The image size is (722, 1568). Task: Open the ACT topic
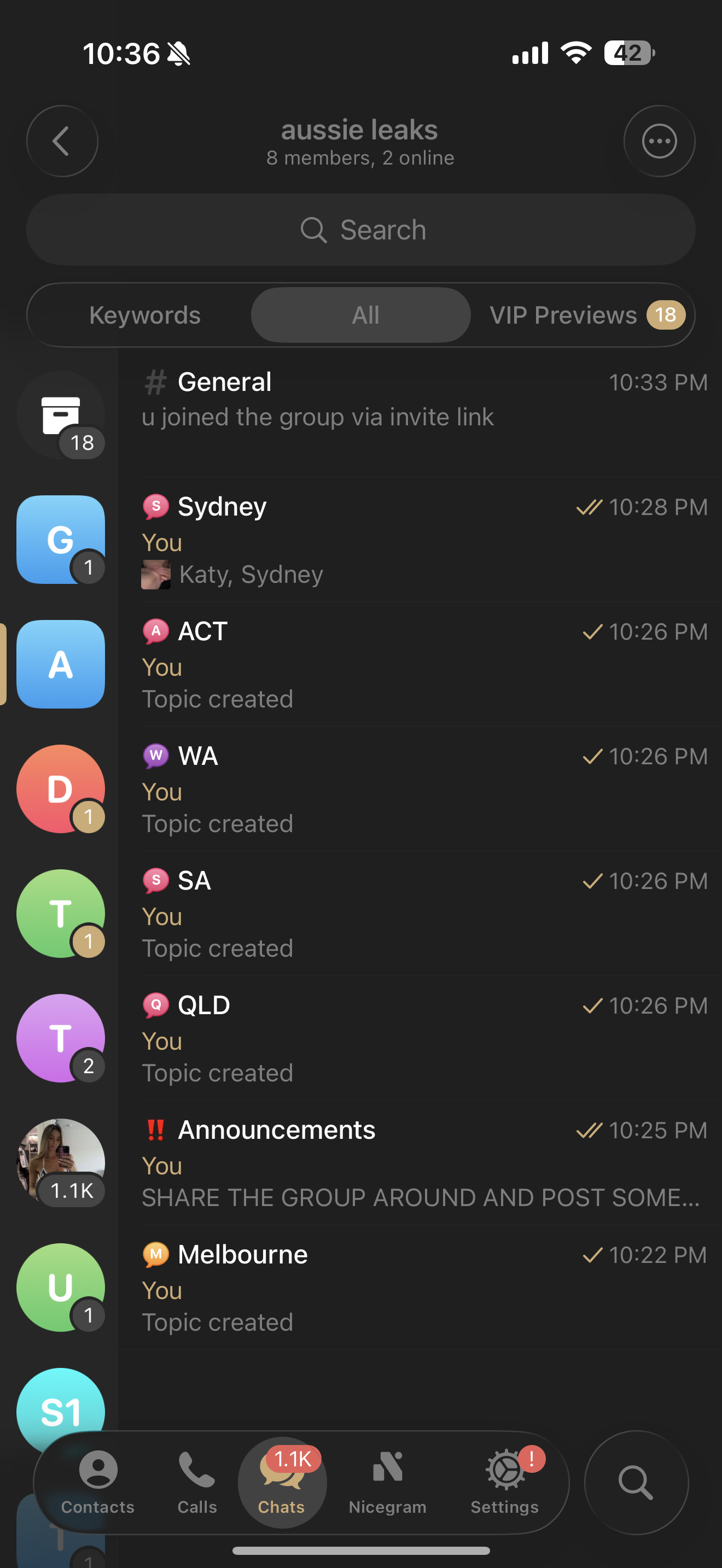coord(420,665)
